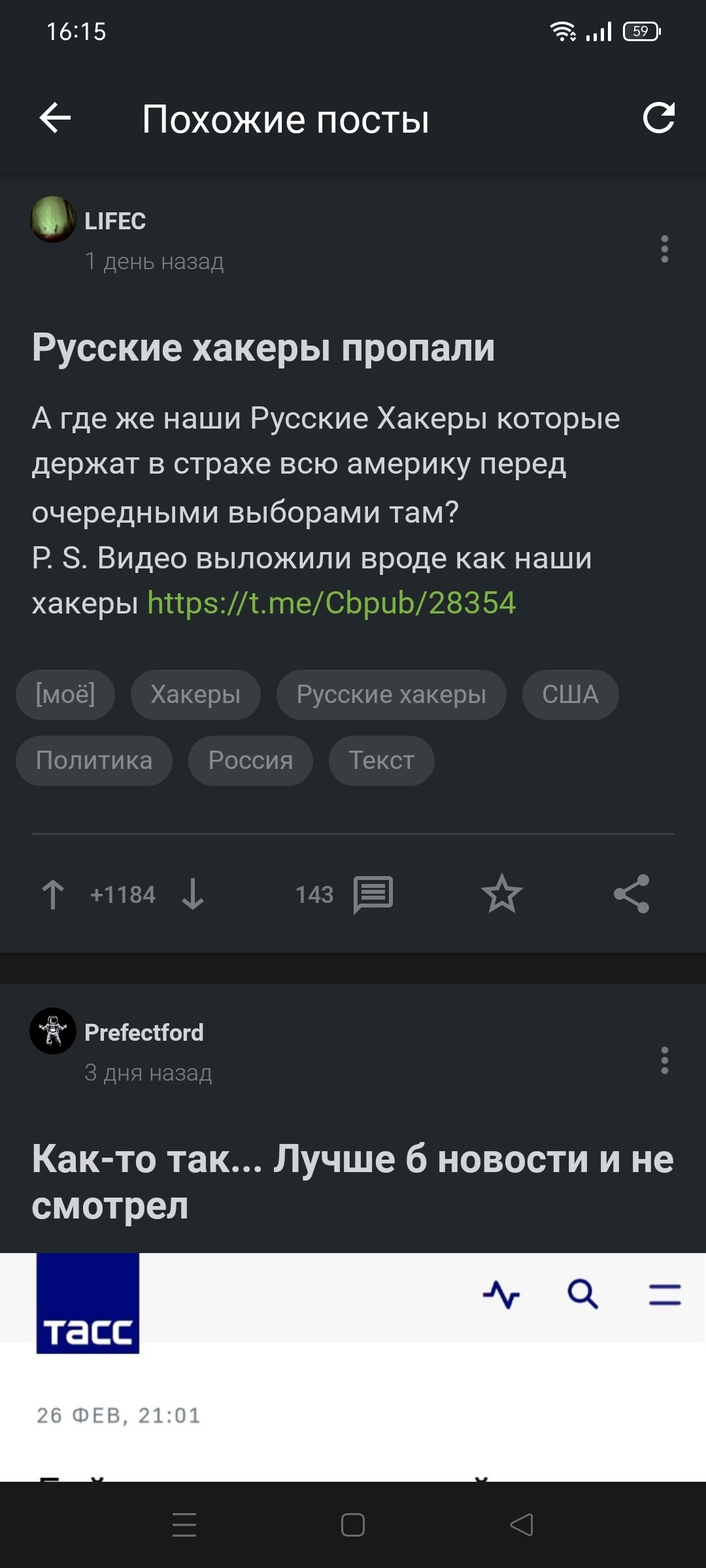Viewport: 706px width, 1568px height.
Task: Open the Текст tag
Action: pos(381,760)
